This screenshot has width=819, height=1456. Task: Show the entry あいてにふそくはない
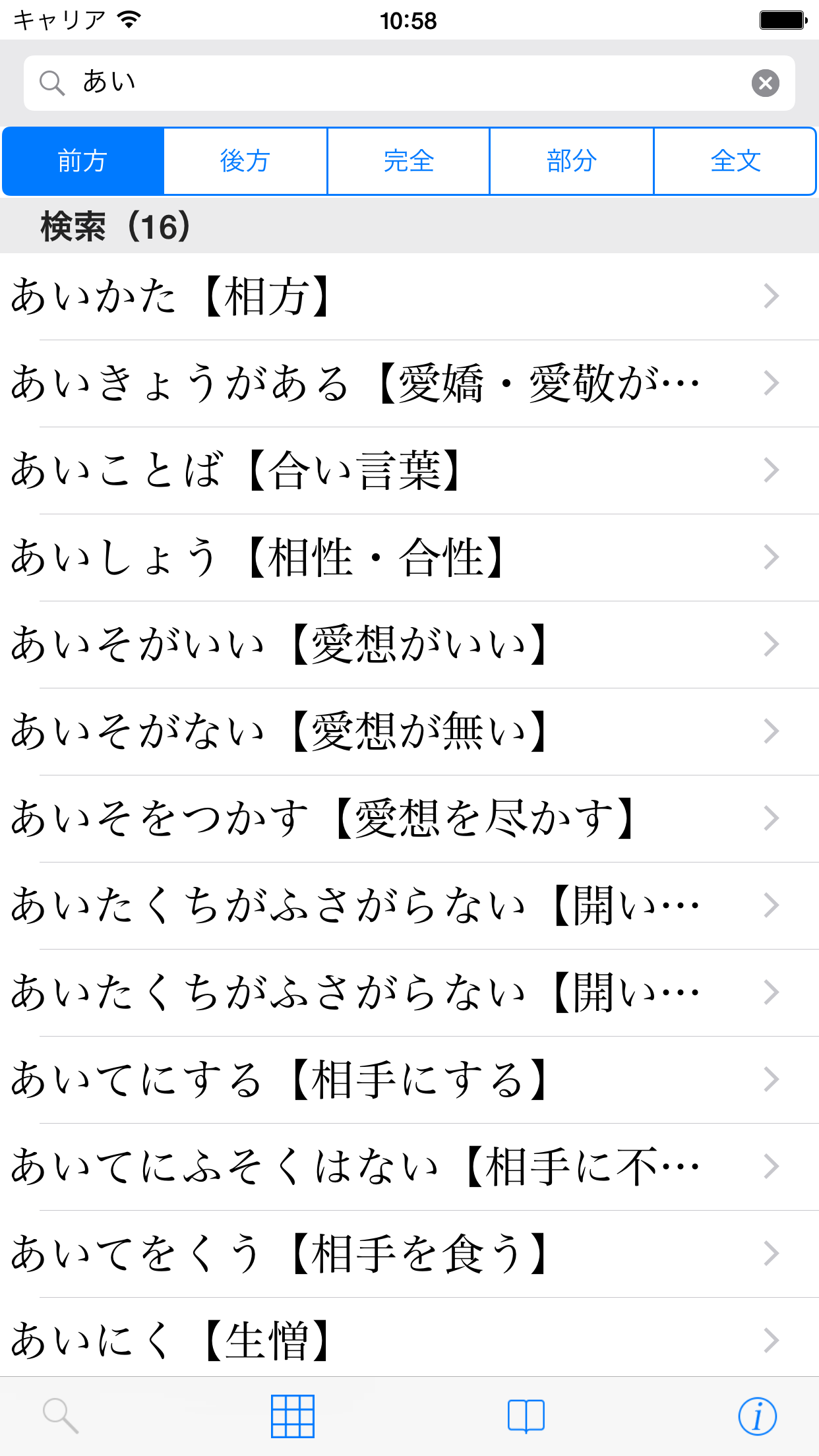click(x=396, y=1167)
